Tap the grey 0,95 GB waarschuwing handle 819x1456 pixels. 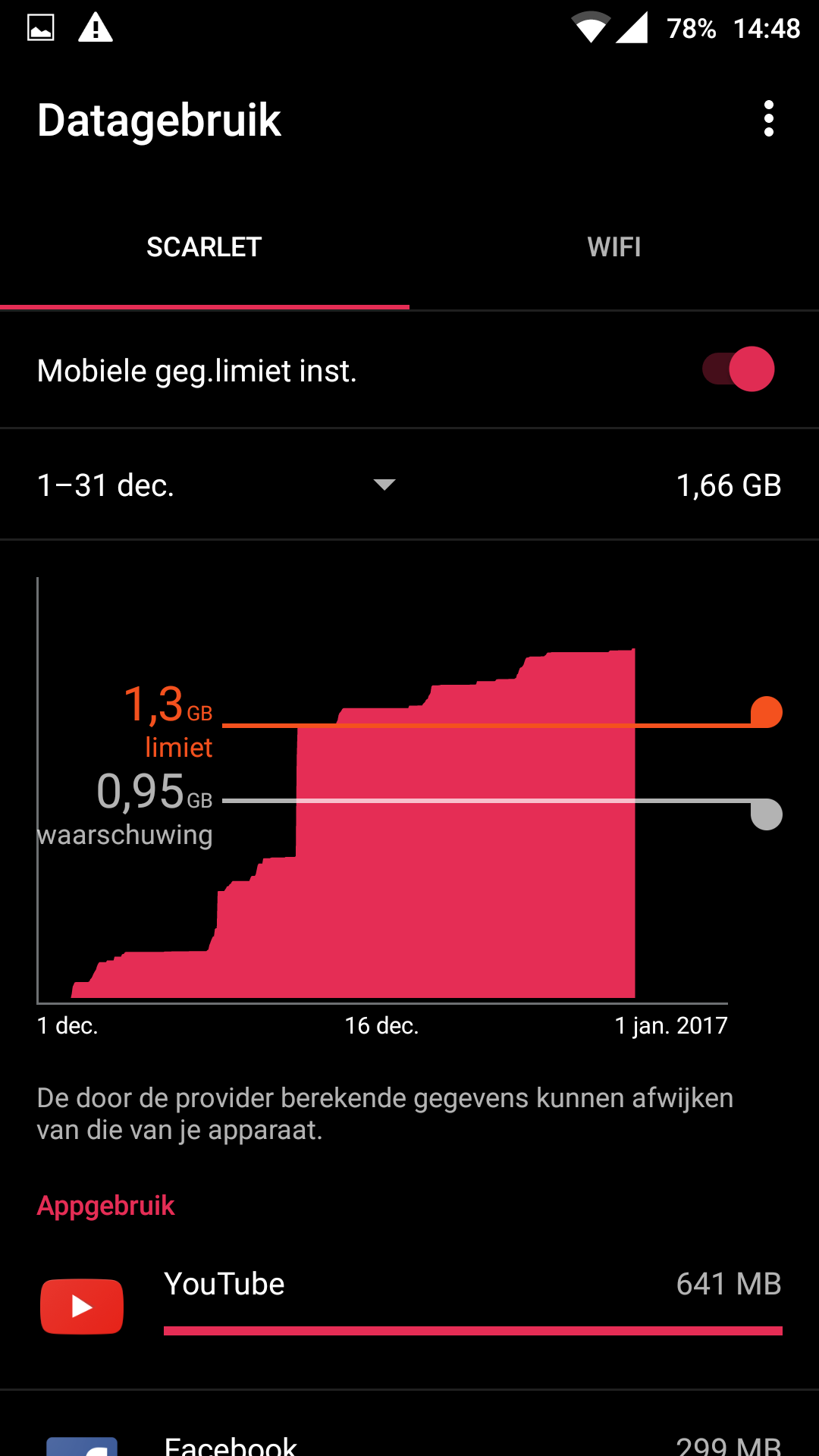pos(766,814)
